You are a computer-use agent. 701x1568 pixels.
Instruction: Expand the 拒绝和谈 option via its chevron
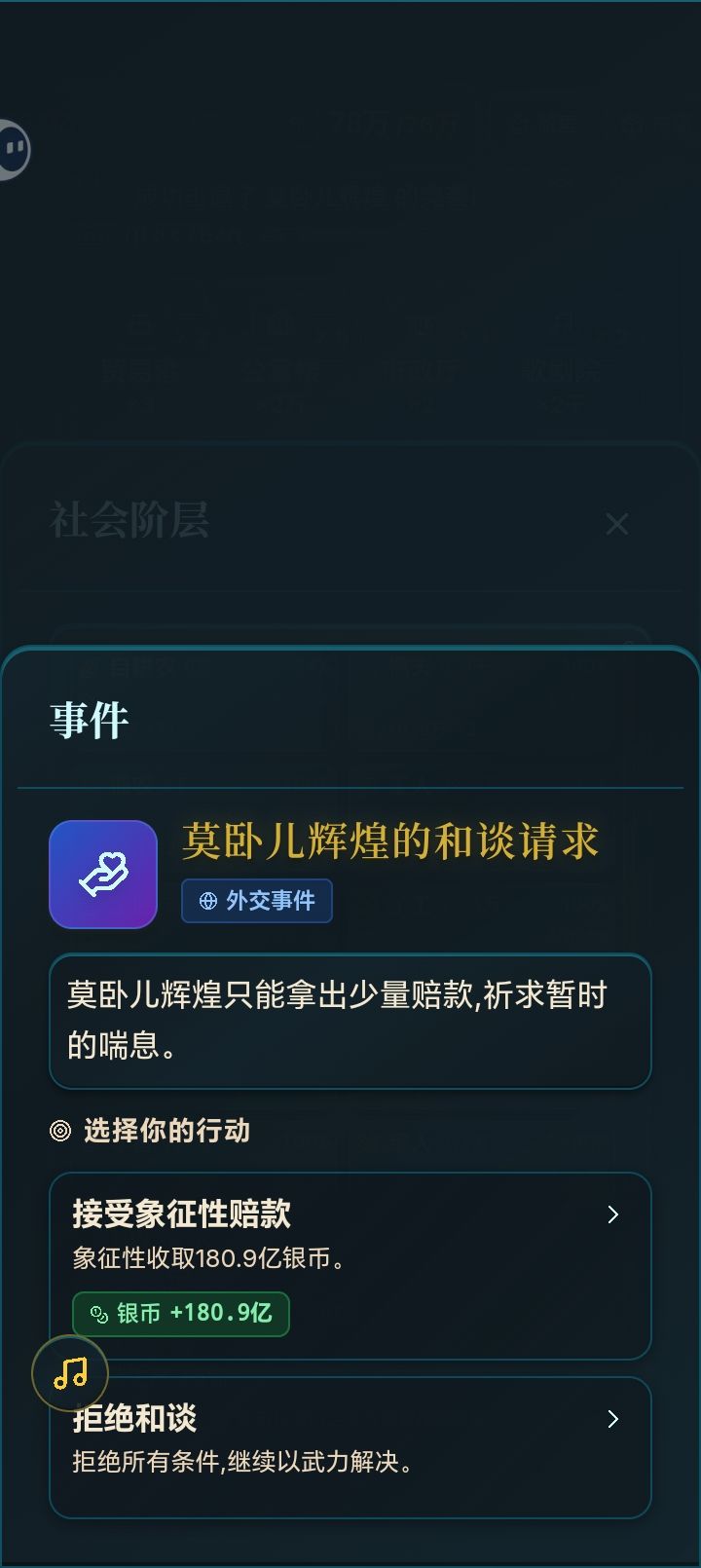[x=612, y=1419]
